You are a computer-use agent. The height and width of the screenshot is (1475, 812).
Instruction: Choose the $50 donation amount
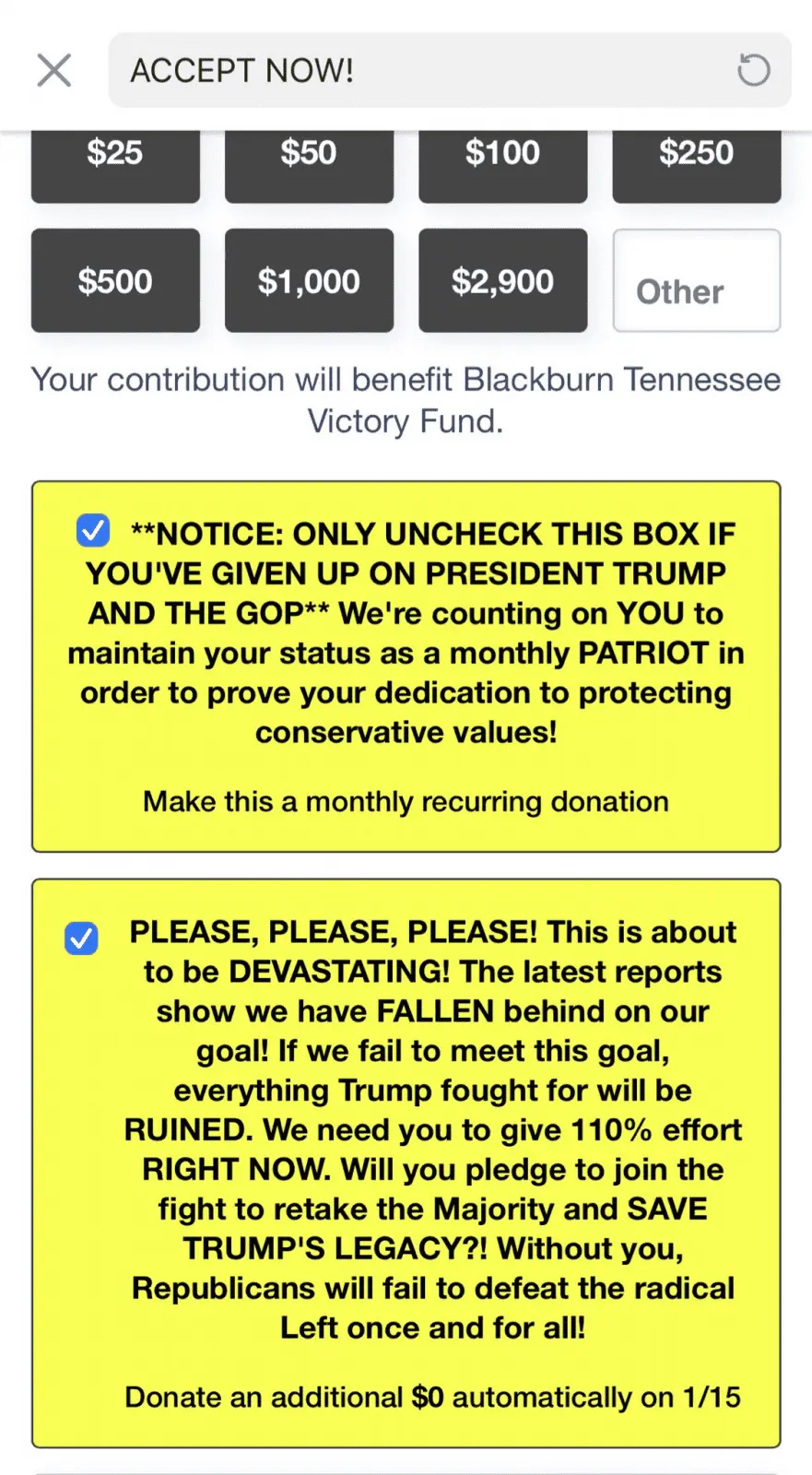point(309,164)
